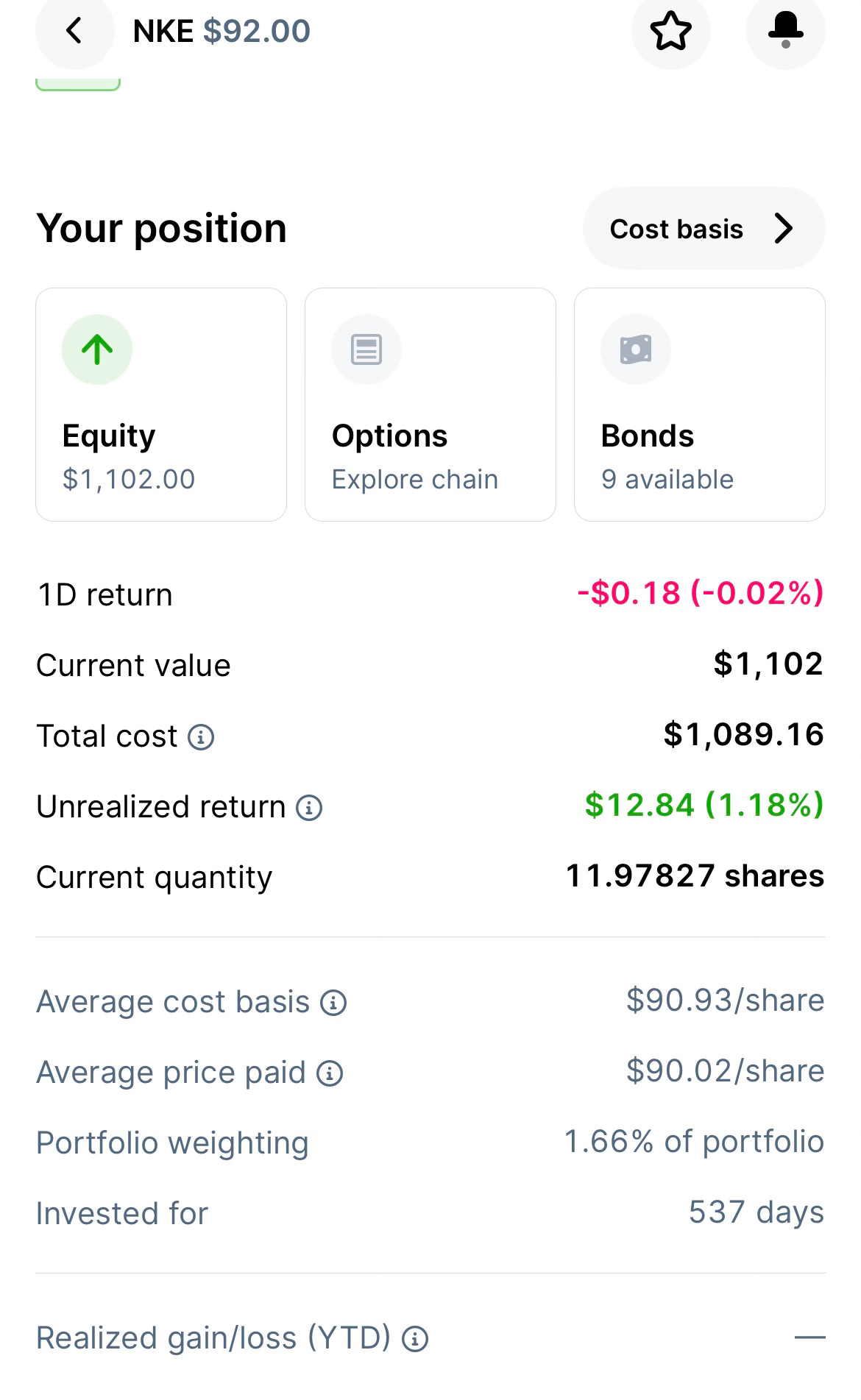Open the Bonds card

699,405
